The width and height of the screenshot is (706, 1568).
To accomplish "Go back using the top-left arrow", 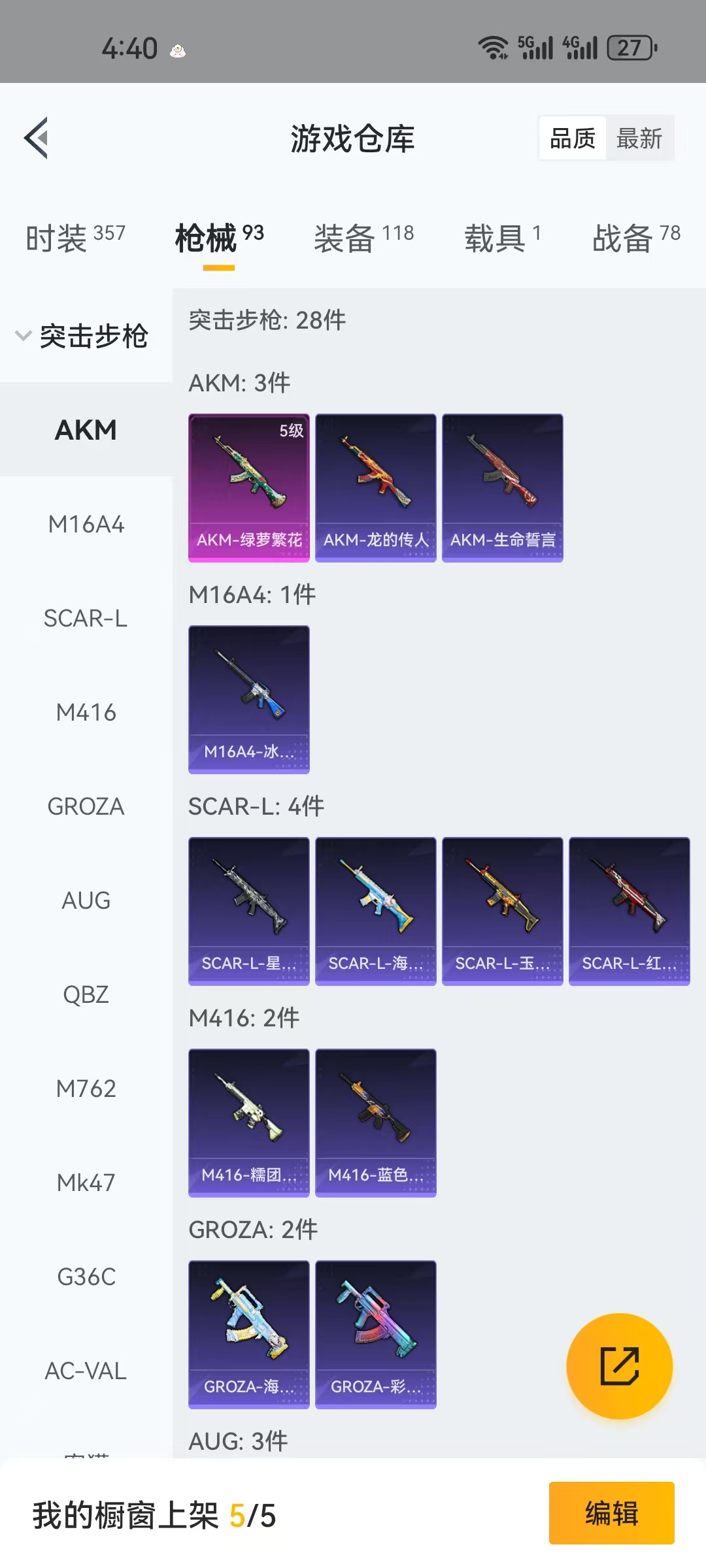I will [37, 138].
